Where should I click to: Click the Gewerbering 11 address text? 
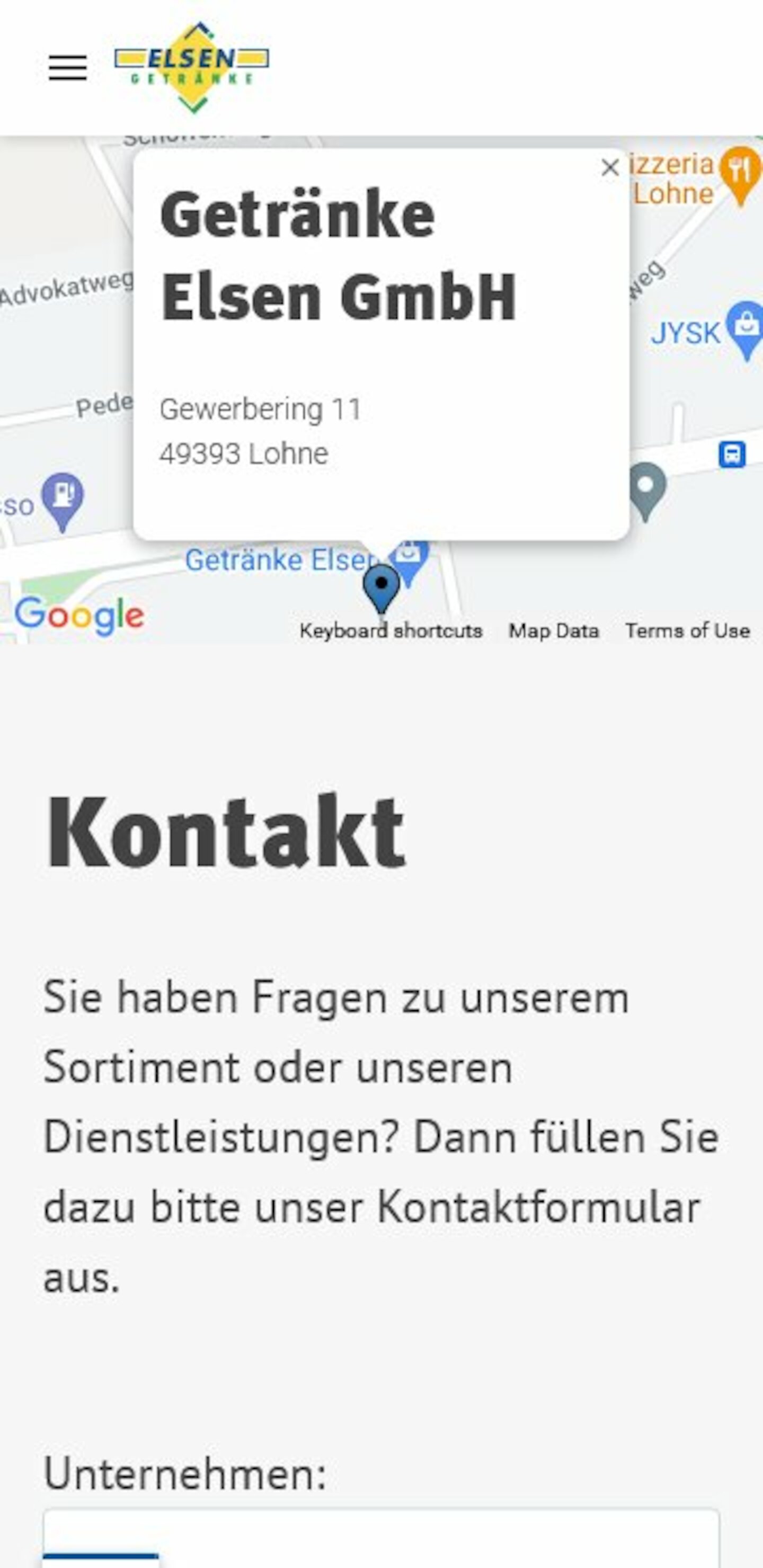260,409
